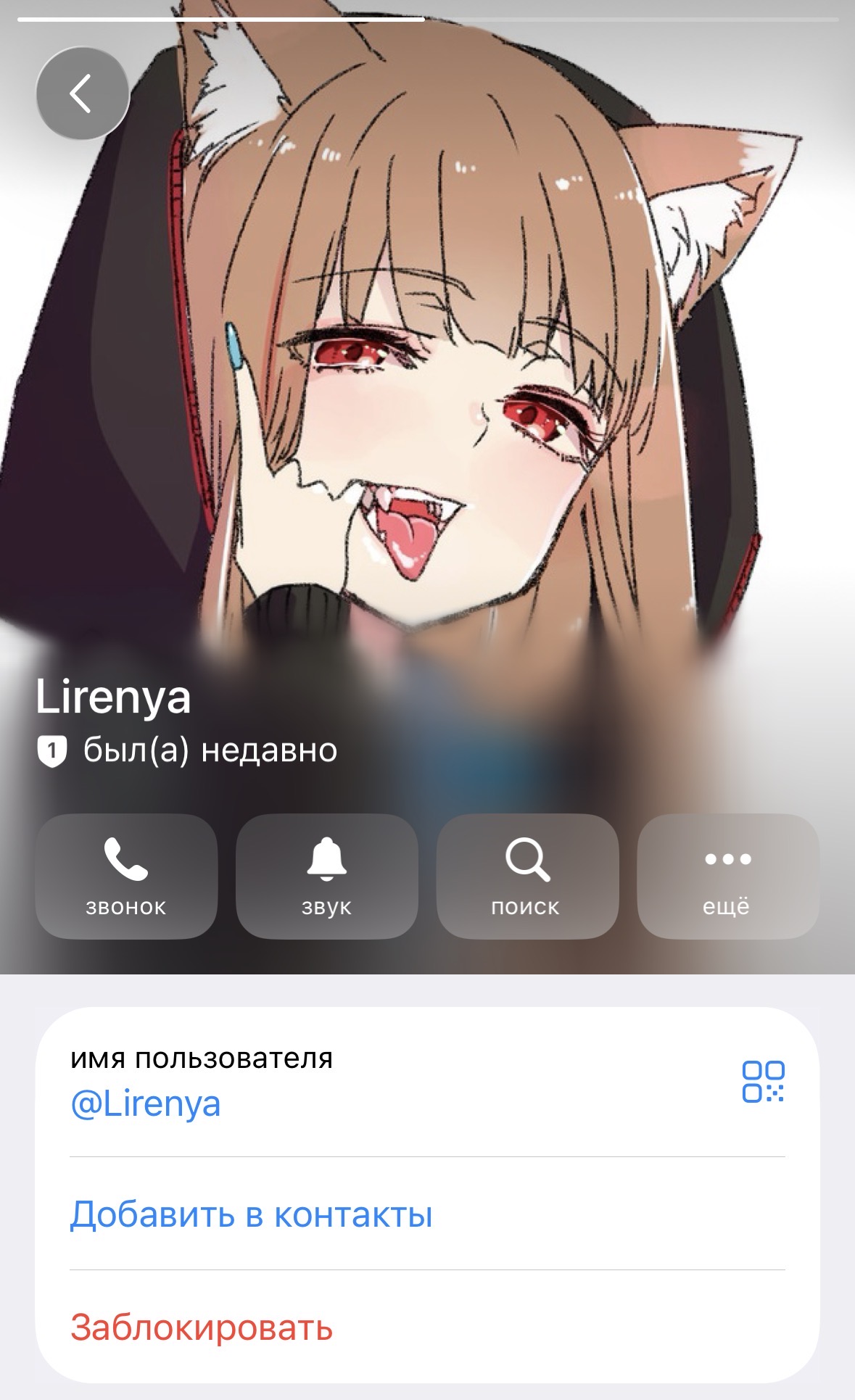Open поиск to search the chat
Image resolution: width=855 pixels, height=1400 pixels.
coord(527,876)
